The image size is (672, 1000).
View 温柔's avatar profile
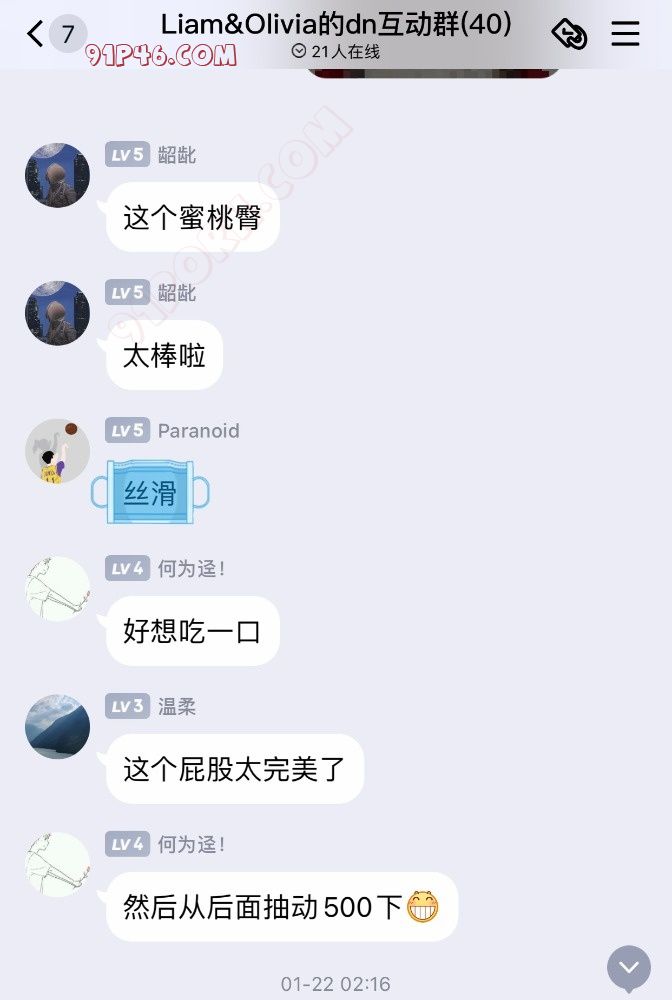pyautogui.click(x=57, y=727)
